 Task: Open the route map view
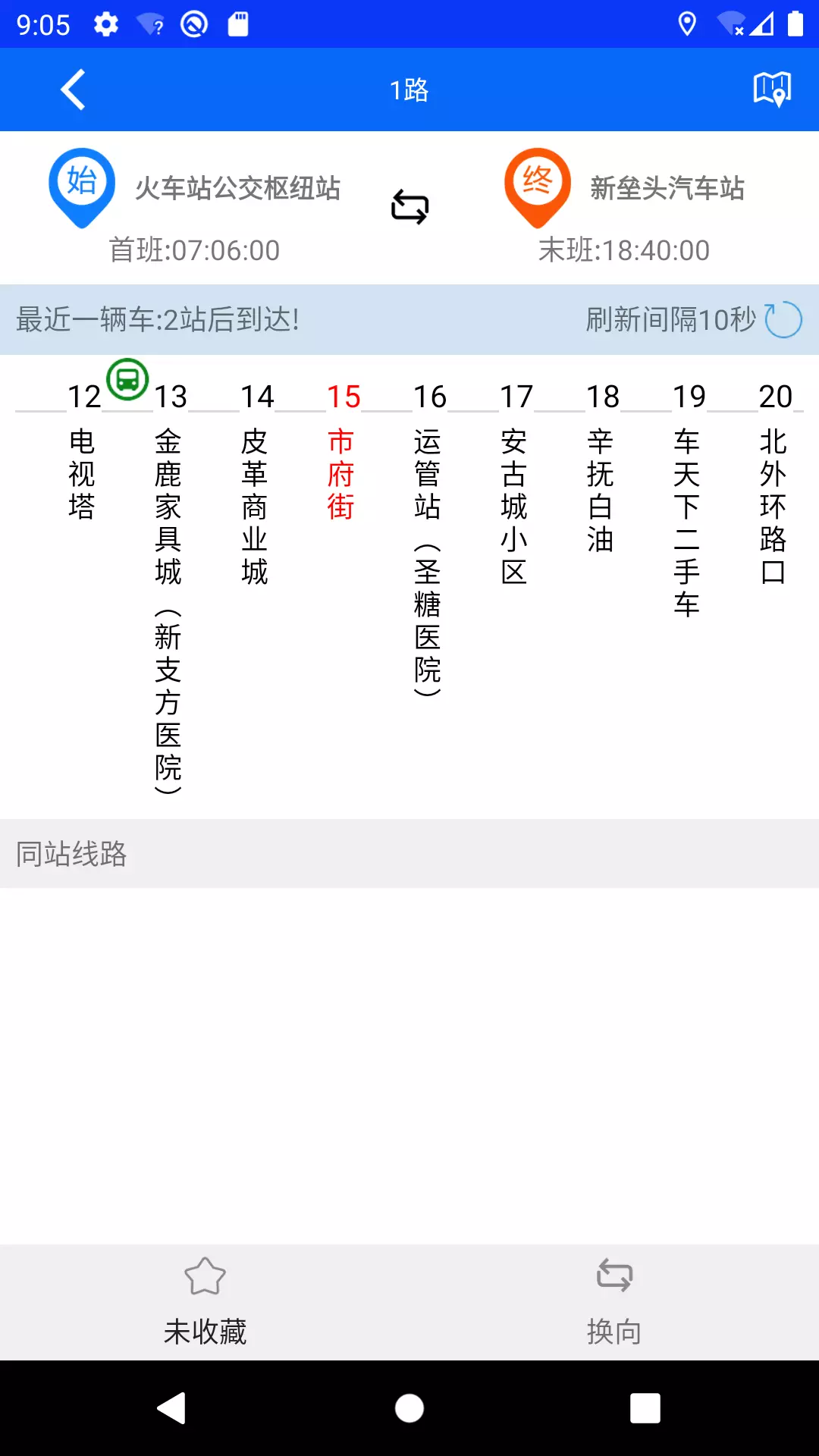(772, 89)
